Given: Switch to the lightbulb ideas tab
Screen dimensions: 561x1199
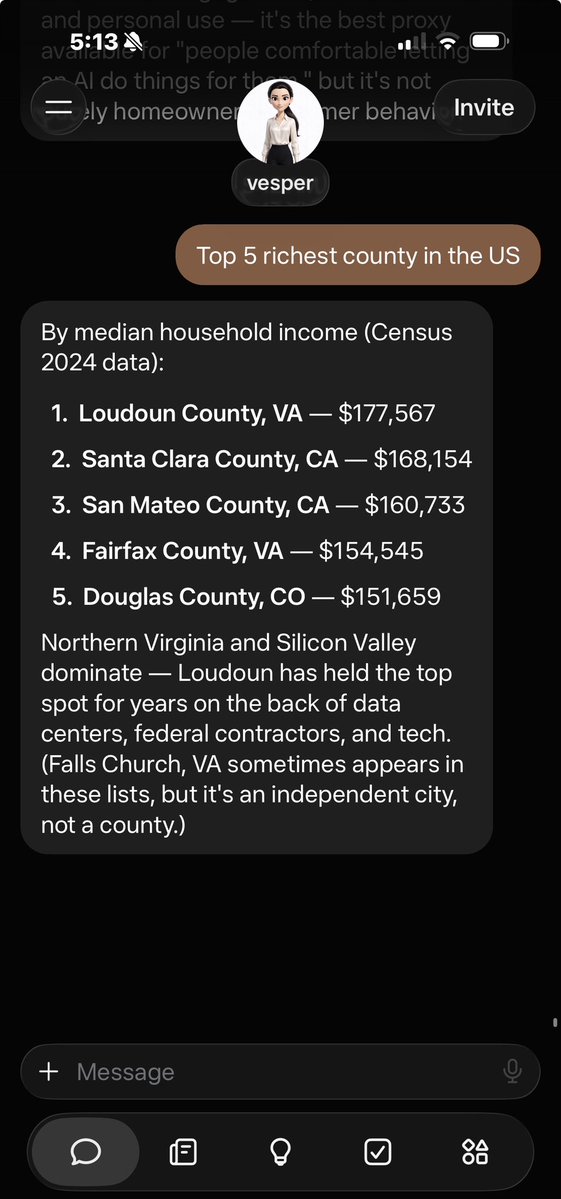Looking at the screenshot, I should tap(280, 1151).
